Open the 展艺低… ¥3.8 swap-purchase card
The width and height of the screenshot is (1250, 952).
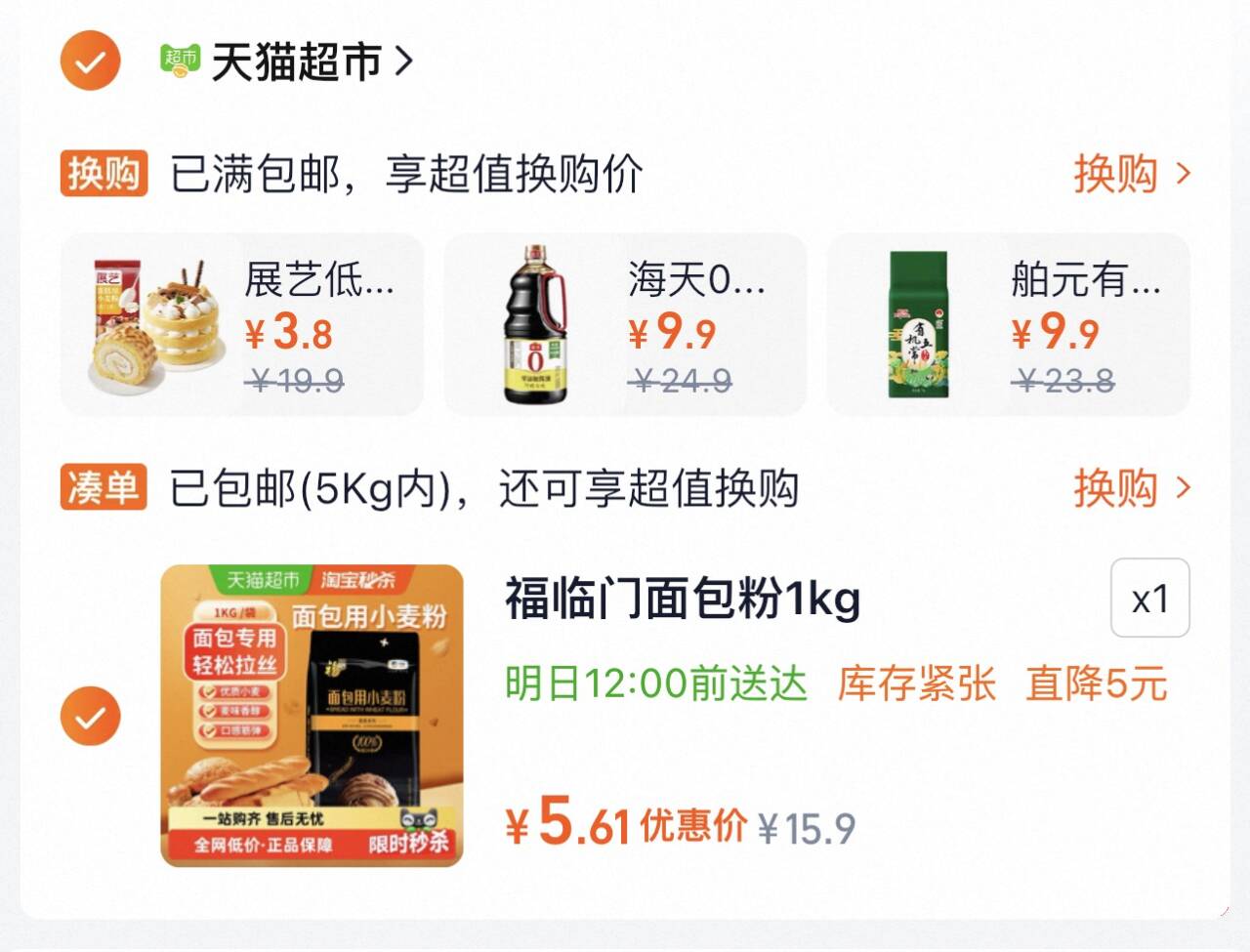(x=242, y=324)
